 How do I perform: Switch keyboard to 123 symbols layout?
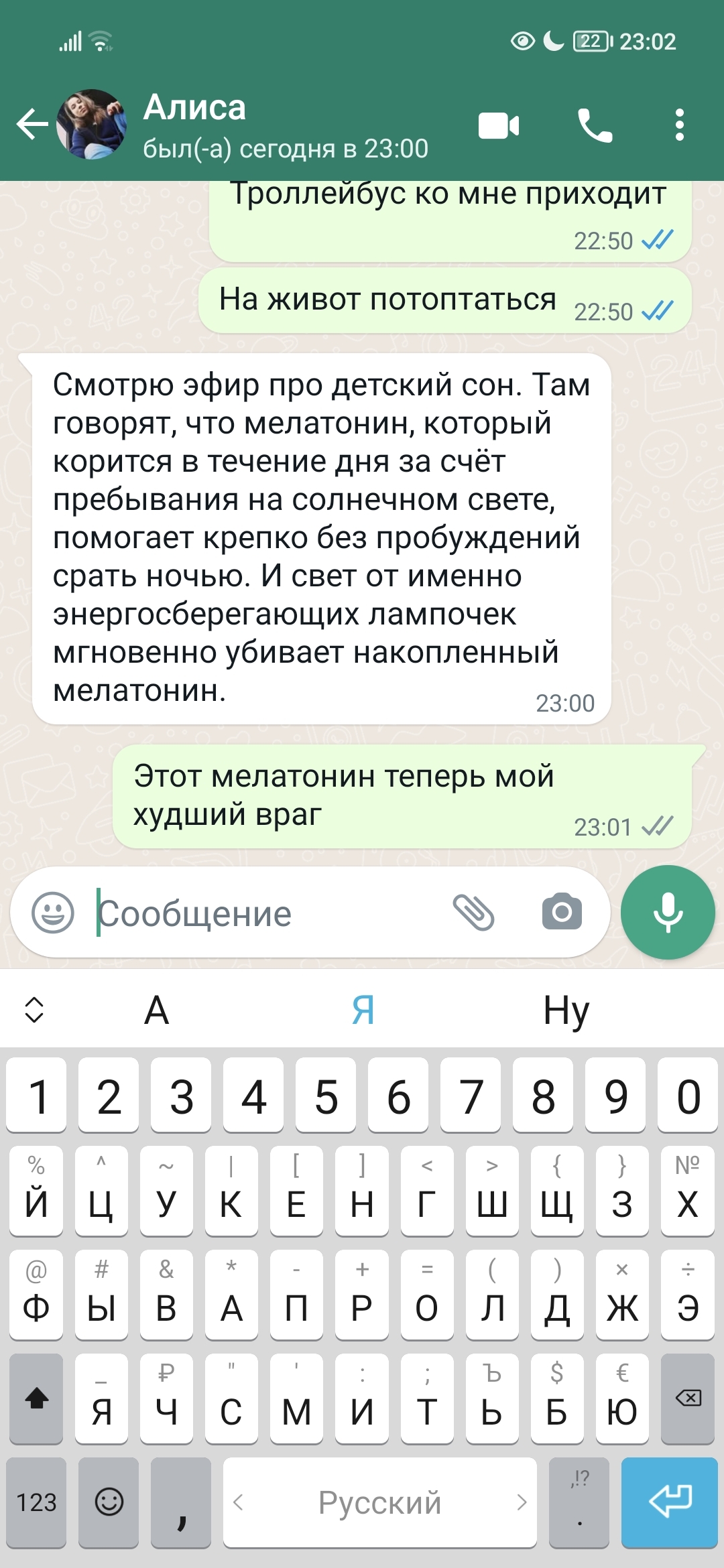click(x=36, y=1502)
